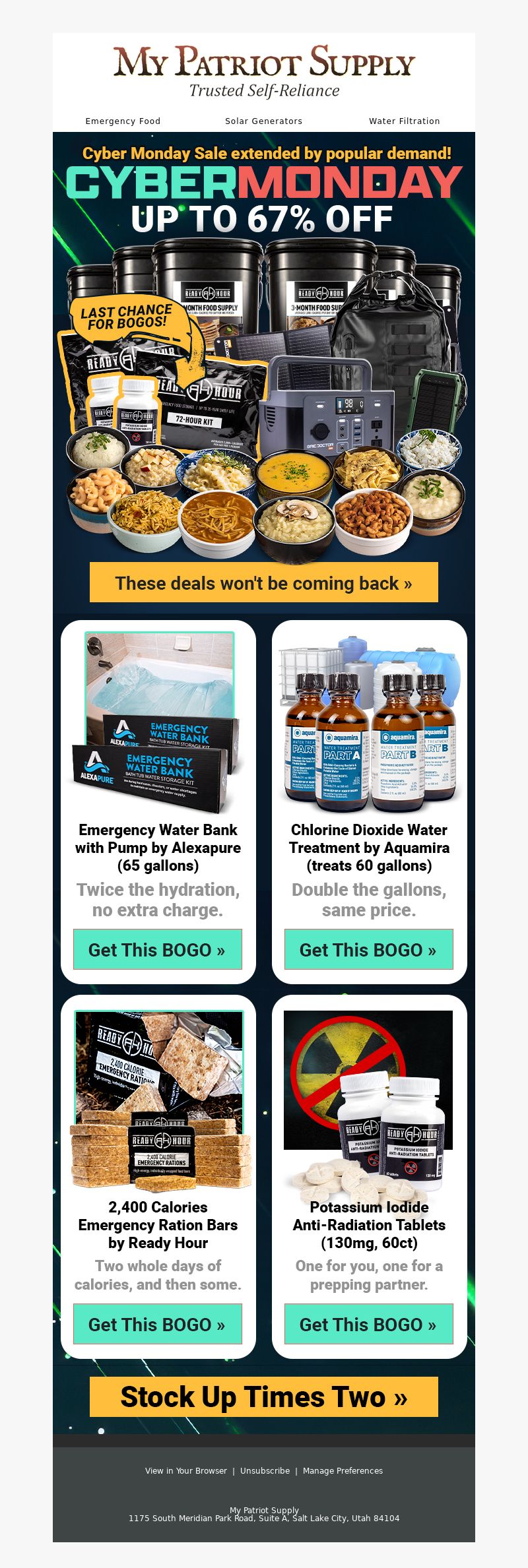Unsubscribe from this email list
Screen dimensions: 528x1568
265,1470
